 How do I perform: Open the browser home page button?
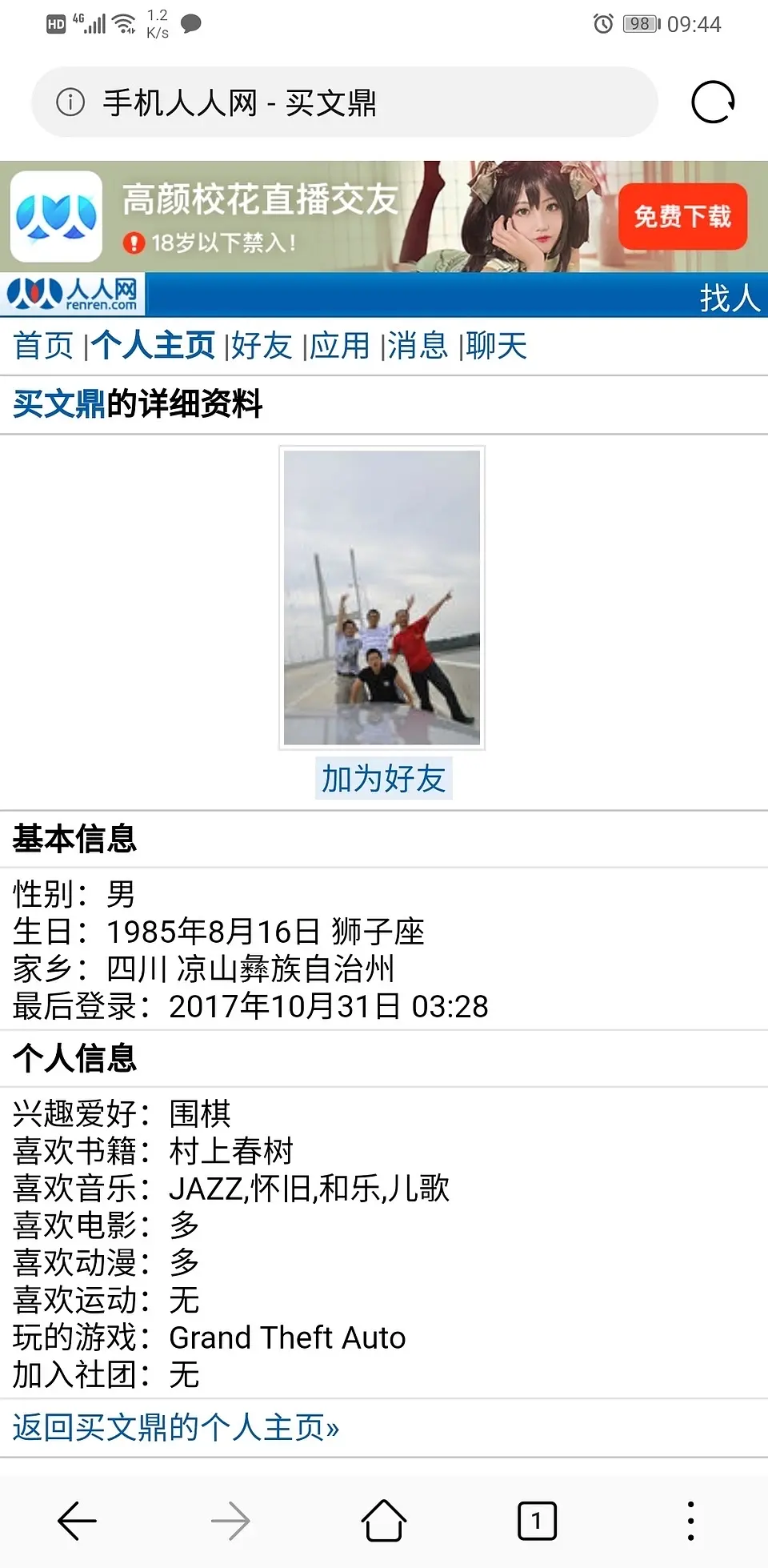384,1520
